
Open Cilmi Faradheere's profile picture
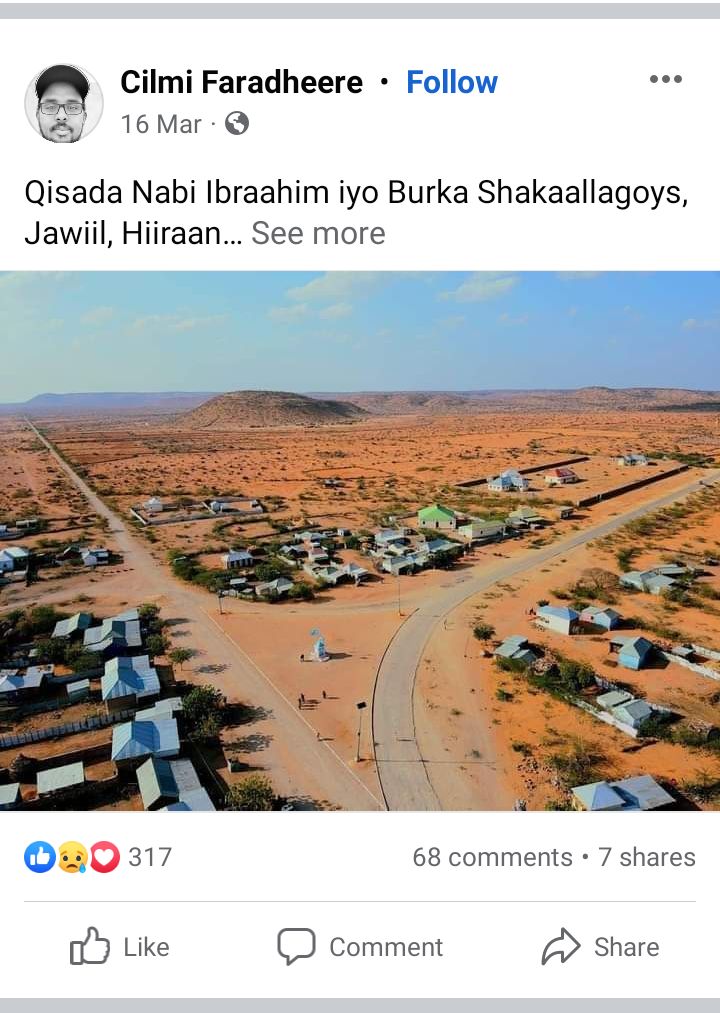coord(63,103)
